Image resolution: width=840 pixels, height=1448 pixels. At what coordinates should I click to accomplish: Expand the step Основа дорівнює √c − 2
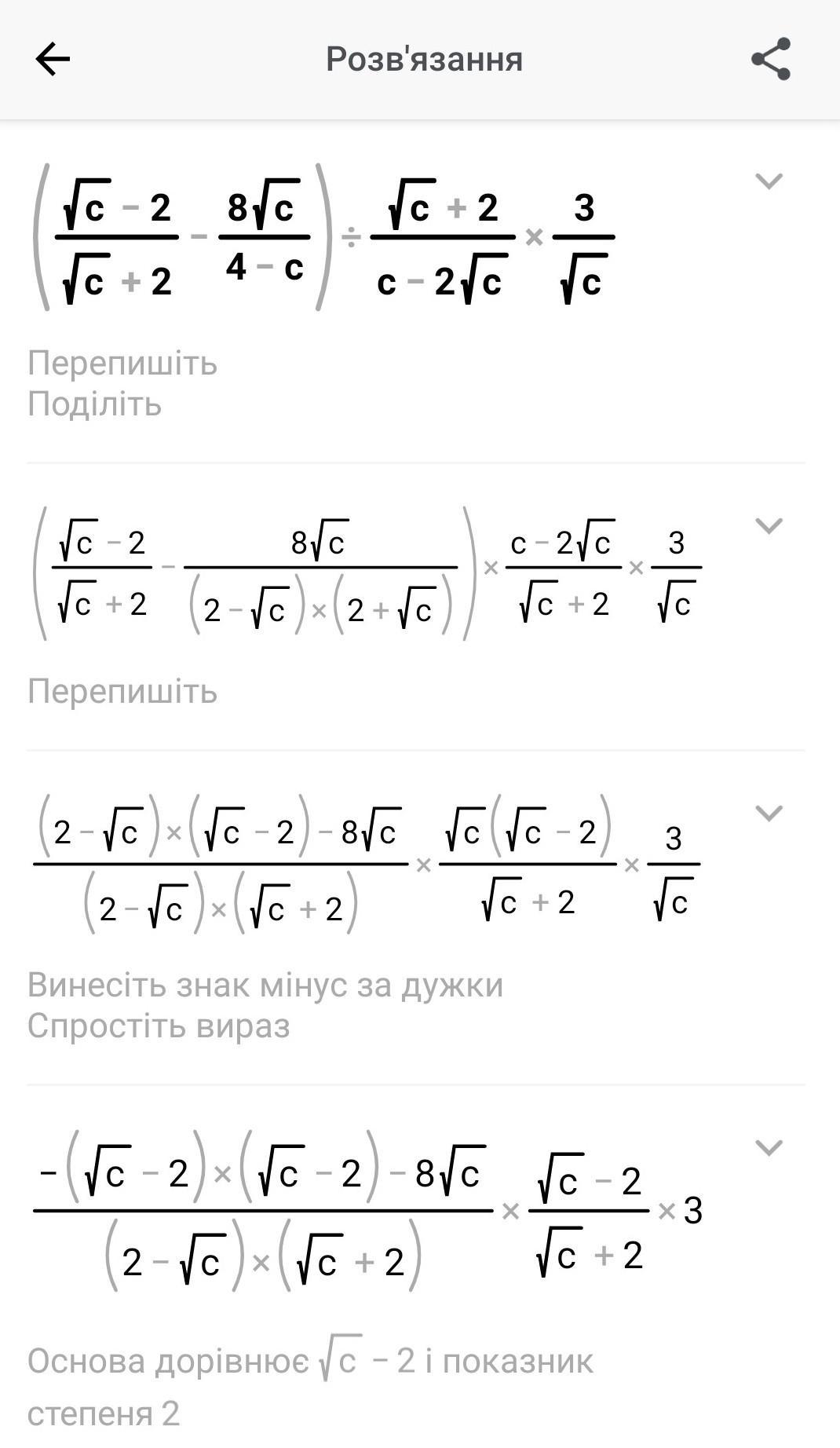[769, 1147]
